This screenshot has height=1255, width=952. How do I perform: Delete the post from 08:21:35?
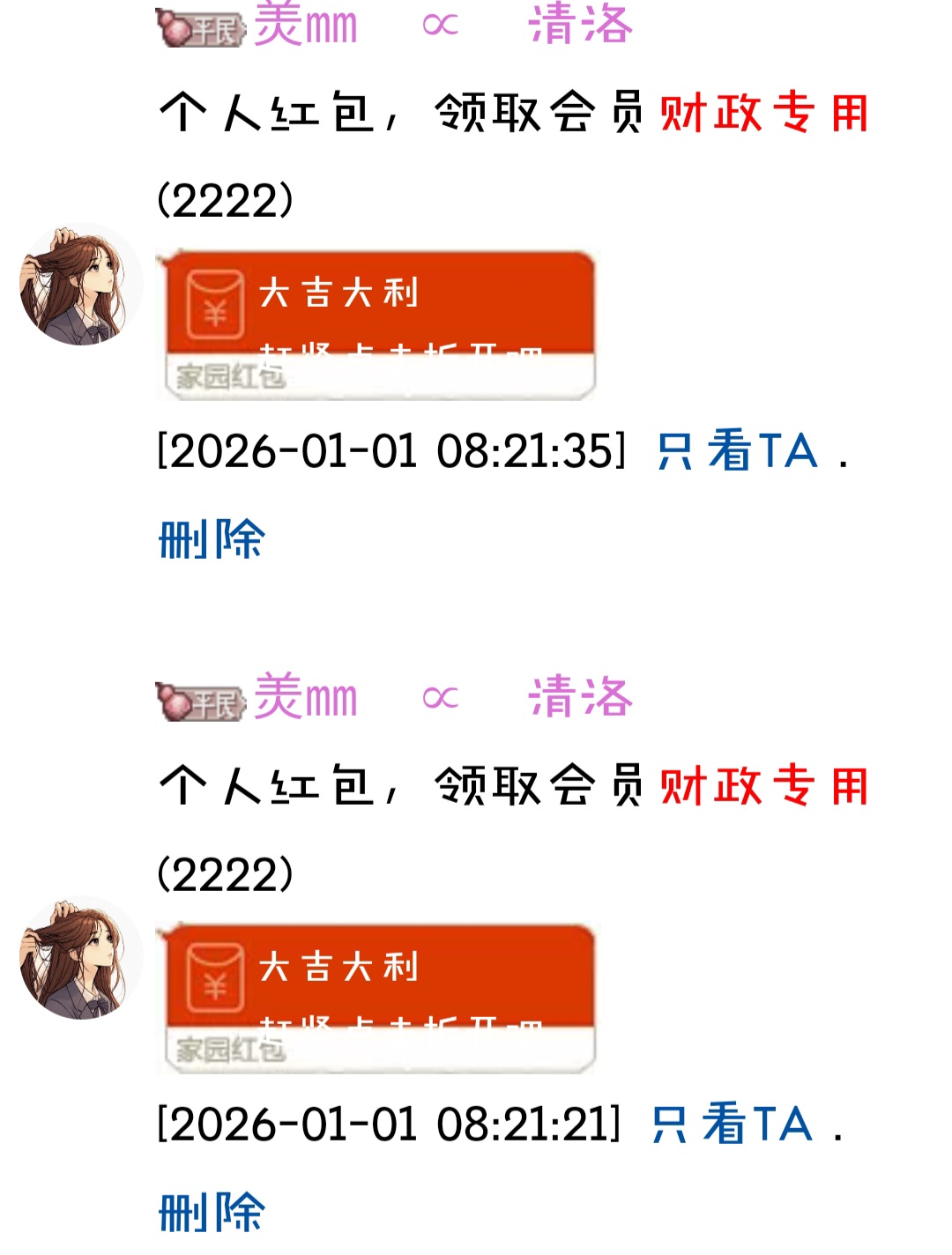(212, 539)
